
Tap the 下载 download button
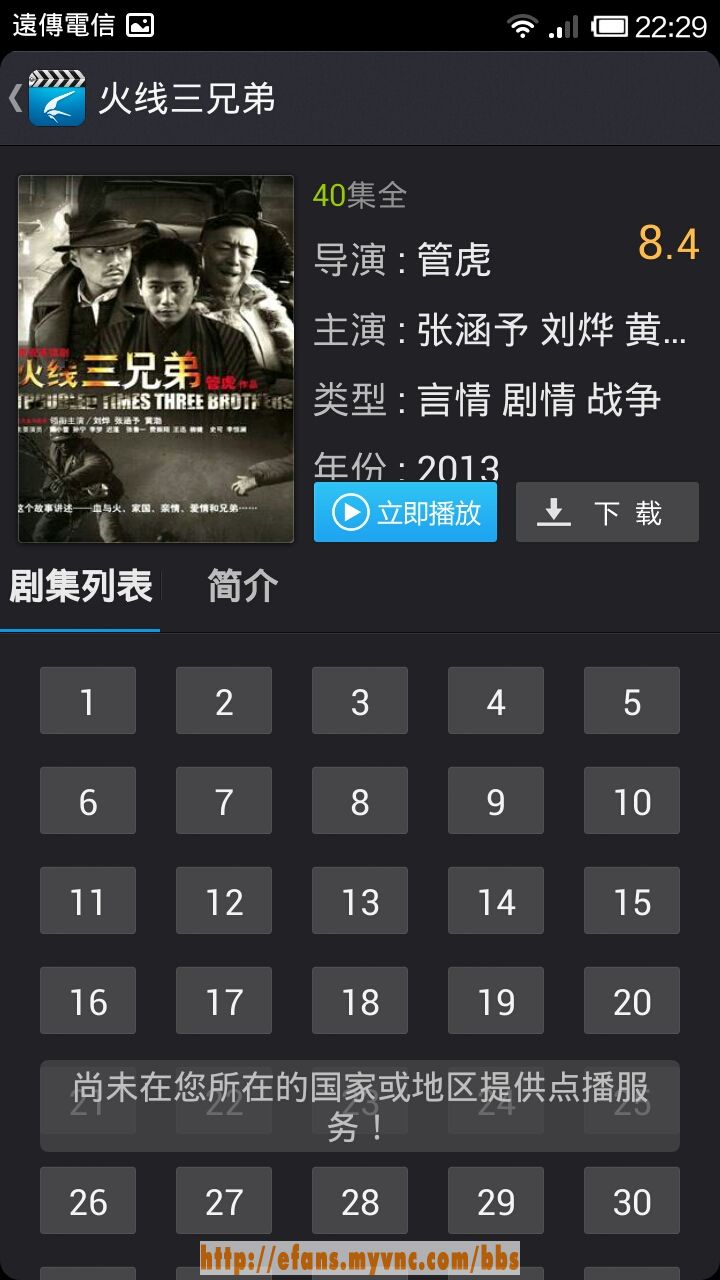coord(607,513)
